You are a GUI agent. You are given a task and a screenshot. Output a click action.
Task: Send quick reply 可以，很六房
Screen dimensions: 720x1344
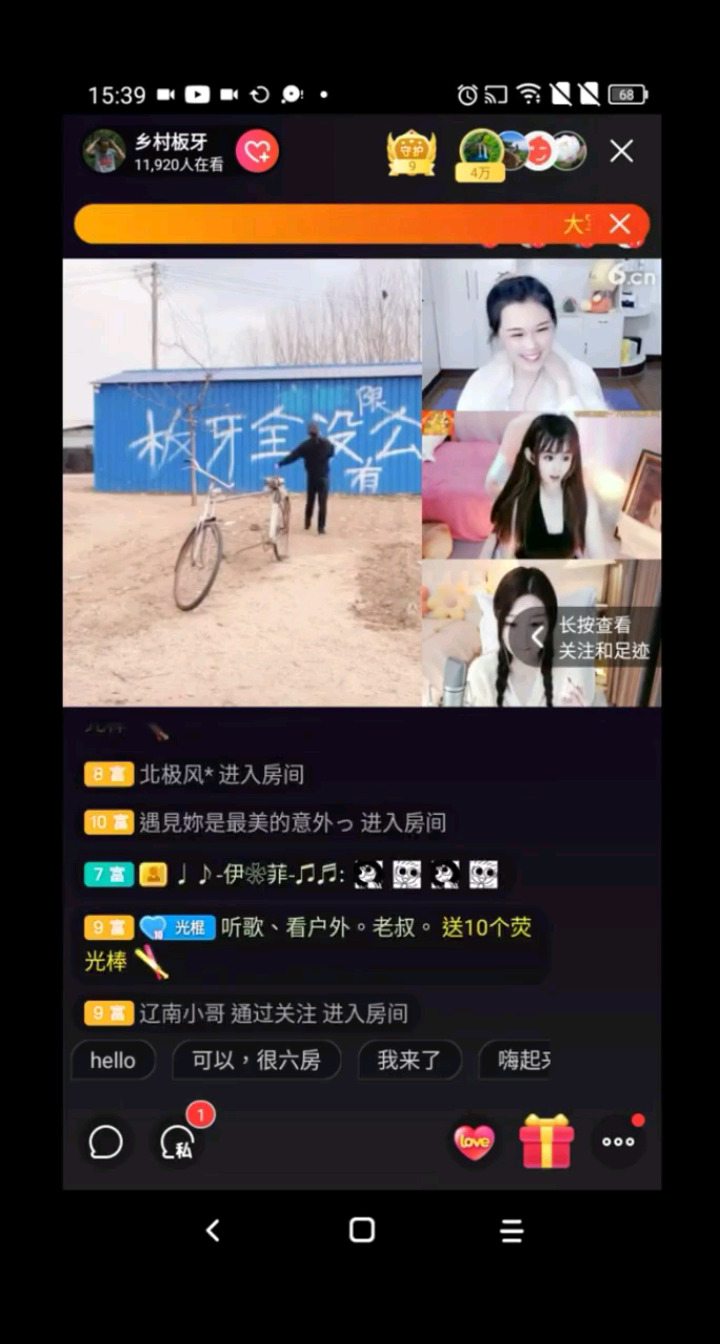[256, 1061]
